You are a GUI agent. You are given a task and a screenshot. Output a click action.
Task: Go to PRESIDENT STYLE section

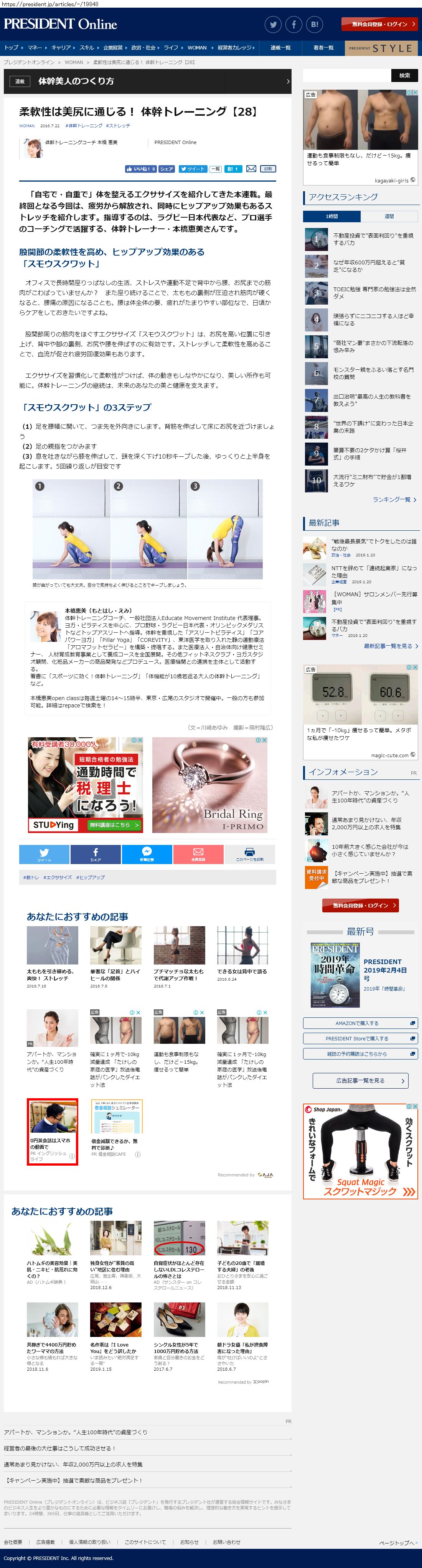pyautogui.click(x=383, y=48)
